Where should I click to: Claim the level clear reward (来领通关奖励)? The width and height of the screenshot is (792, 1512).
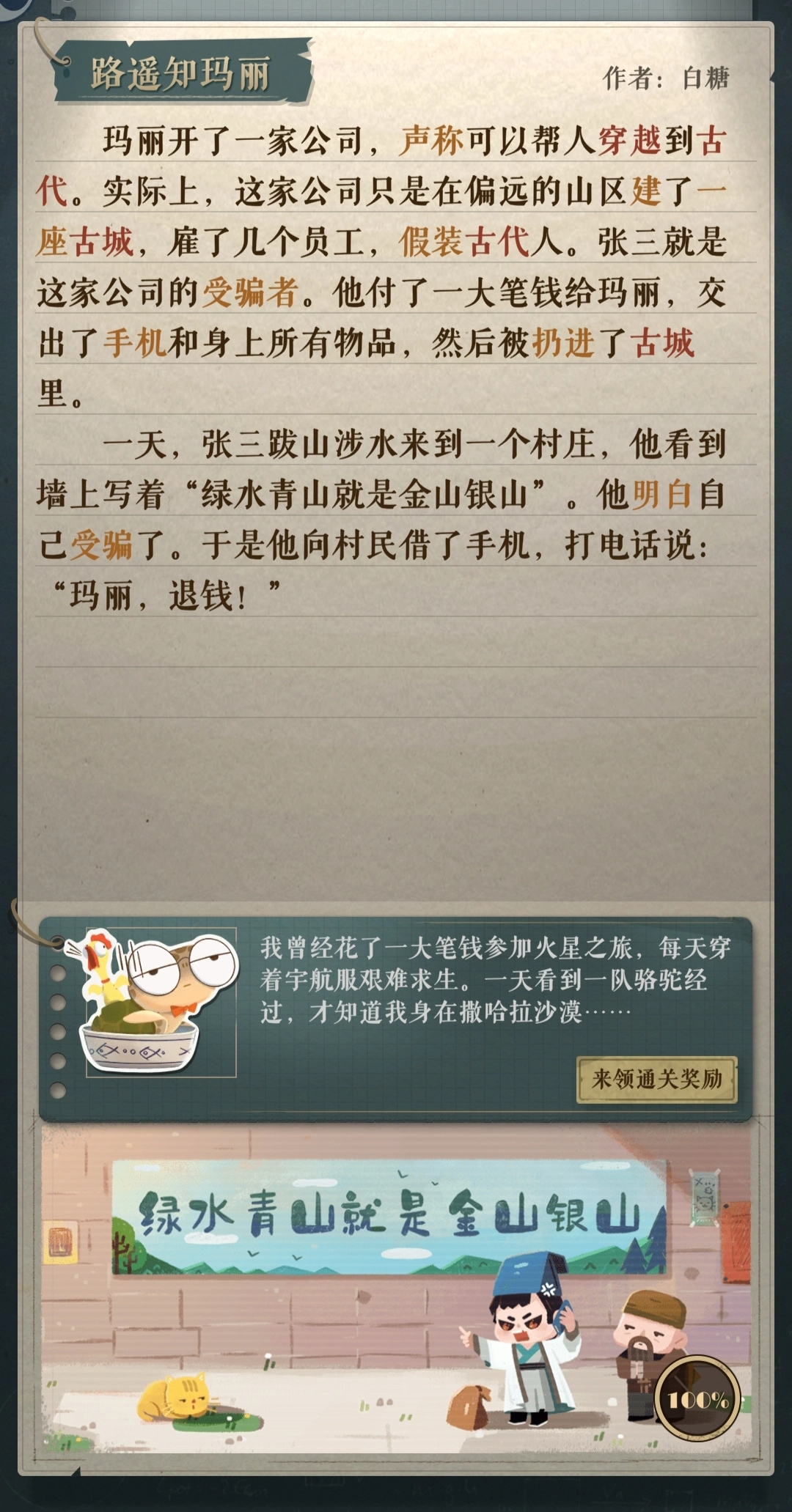pos(656,1079)
